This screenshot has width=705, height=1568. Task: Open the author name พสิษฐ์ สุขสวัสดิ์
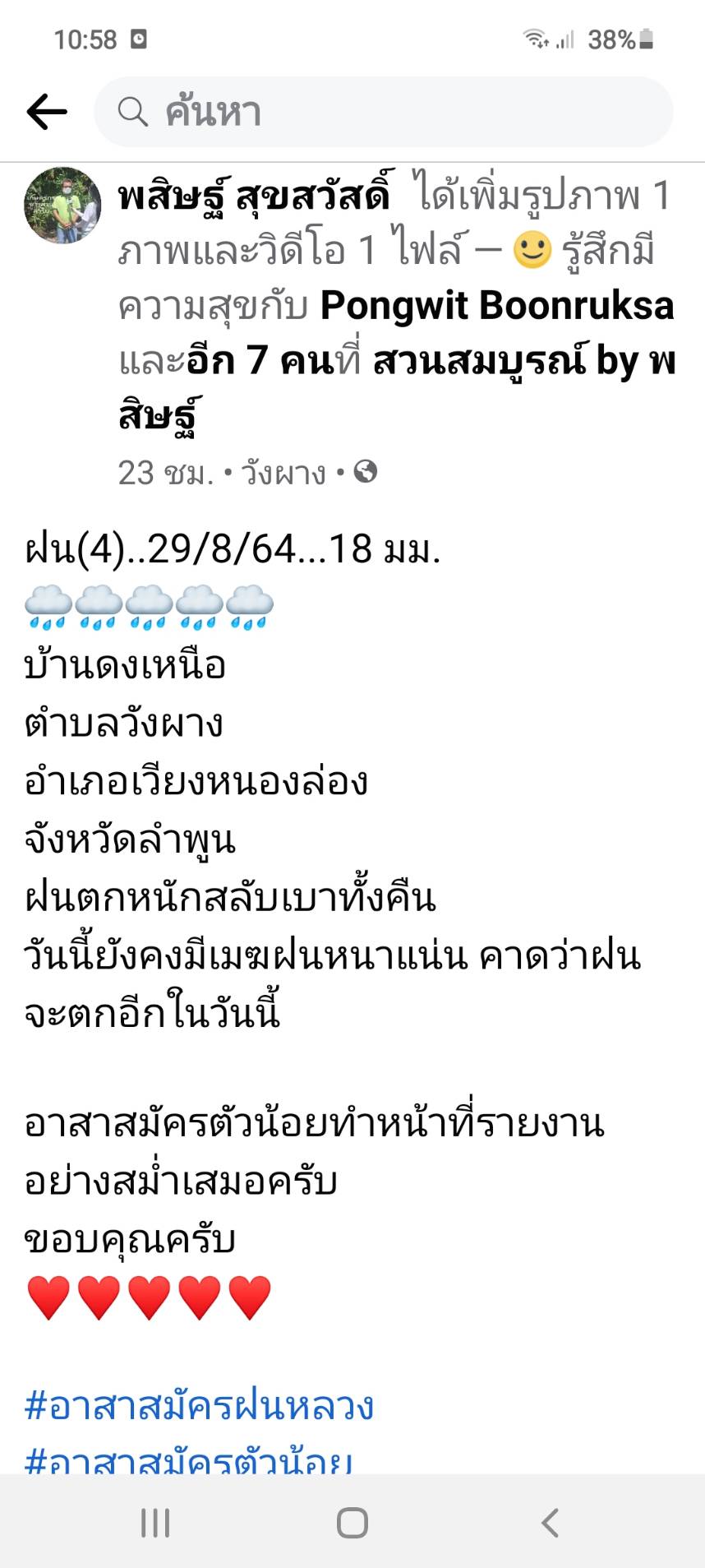pos(255,197)
